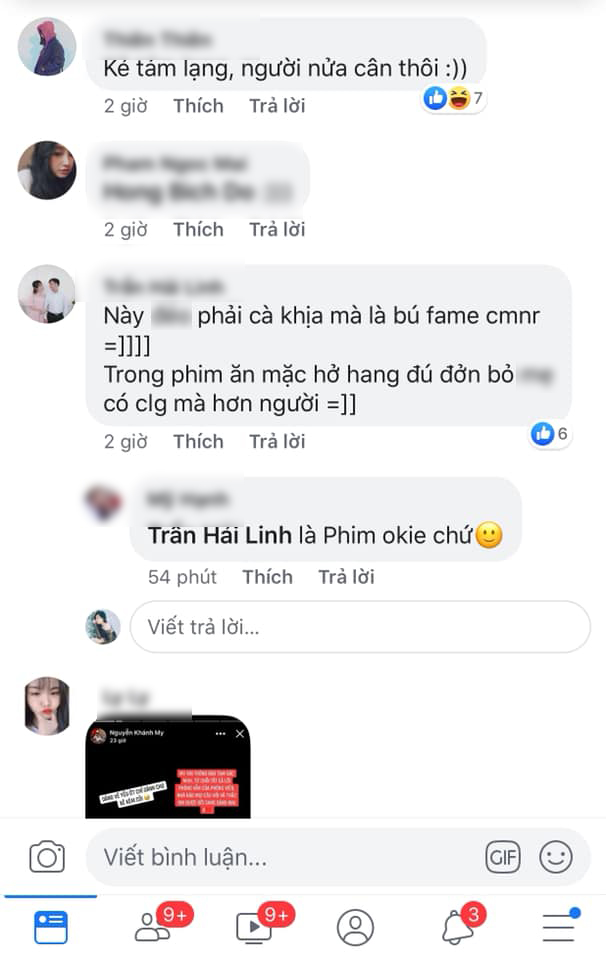Like the comment "Ké tám lạng, người nửa cân thôi"
Viewport: 606px width, 960px height.
point(197,105)
